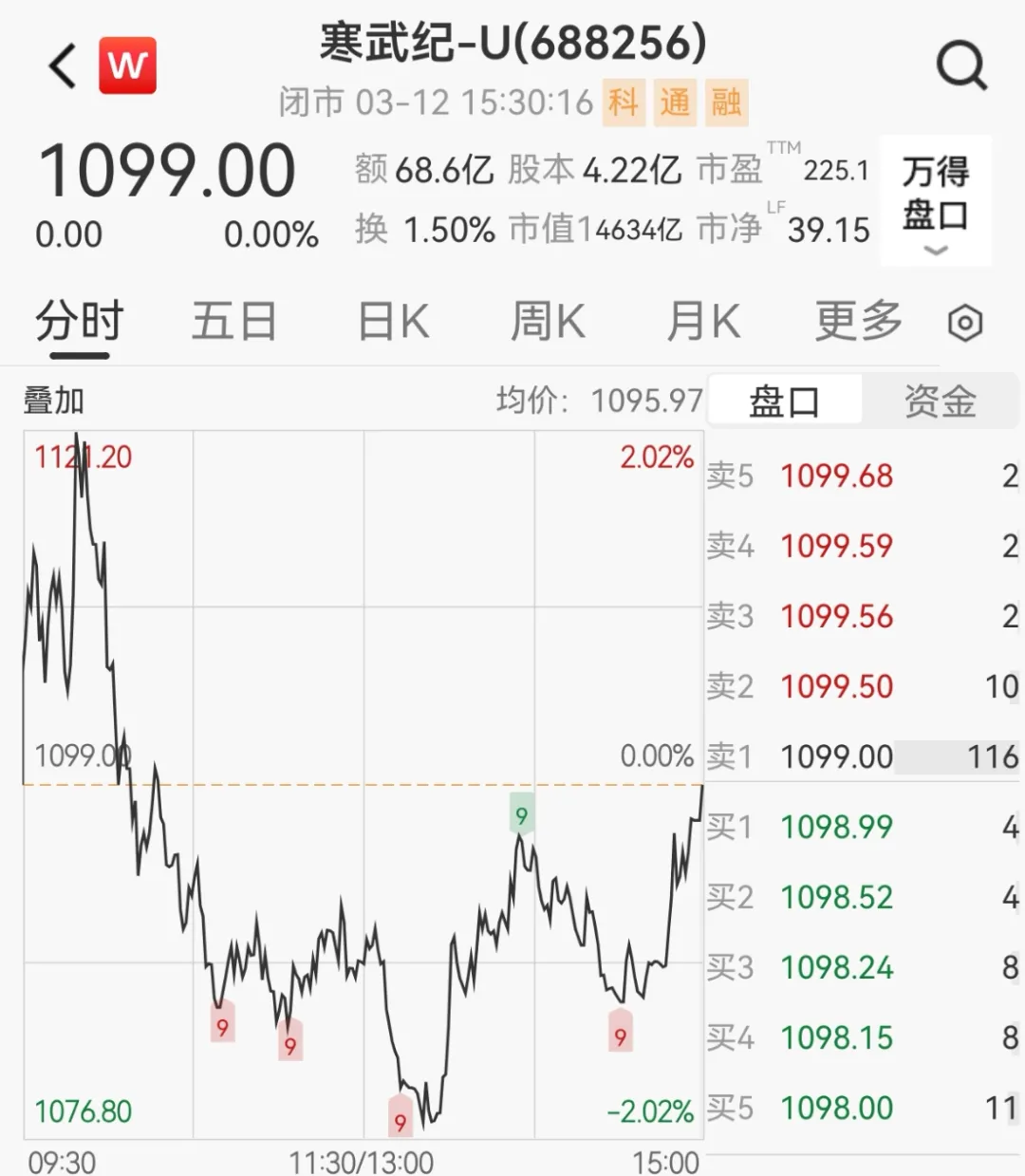Switch to the 五日 chart tab
The height and width of the screenshot is (1176, 1025).
tap(234, 322)
